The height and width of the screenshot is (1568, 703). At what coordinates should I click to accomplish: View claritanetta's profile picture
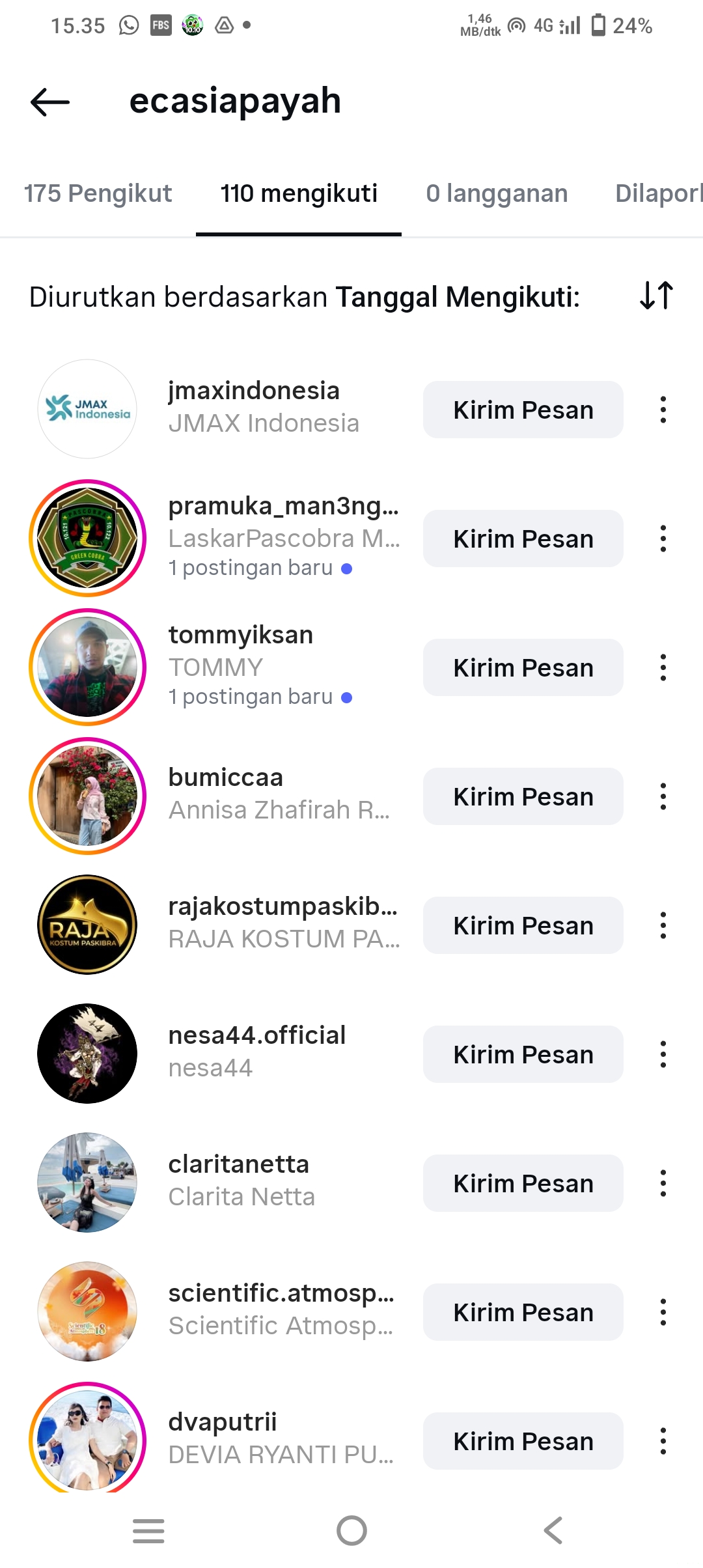(87, 1183)
